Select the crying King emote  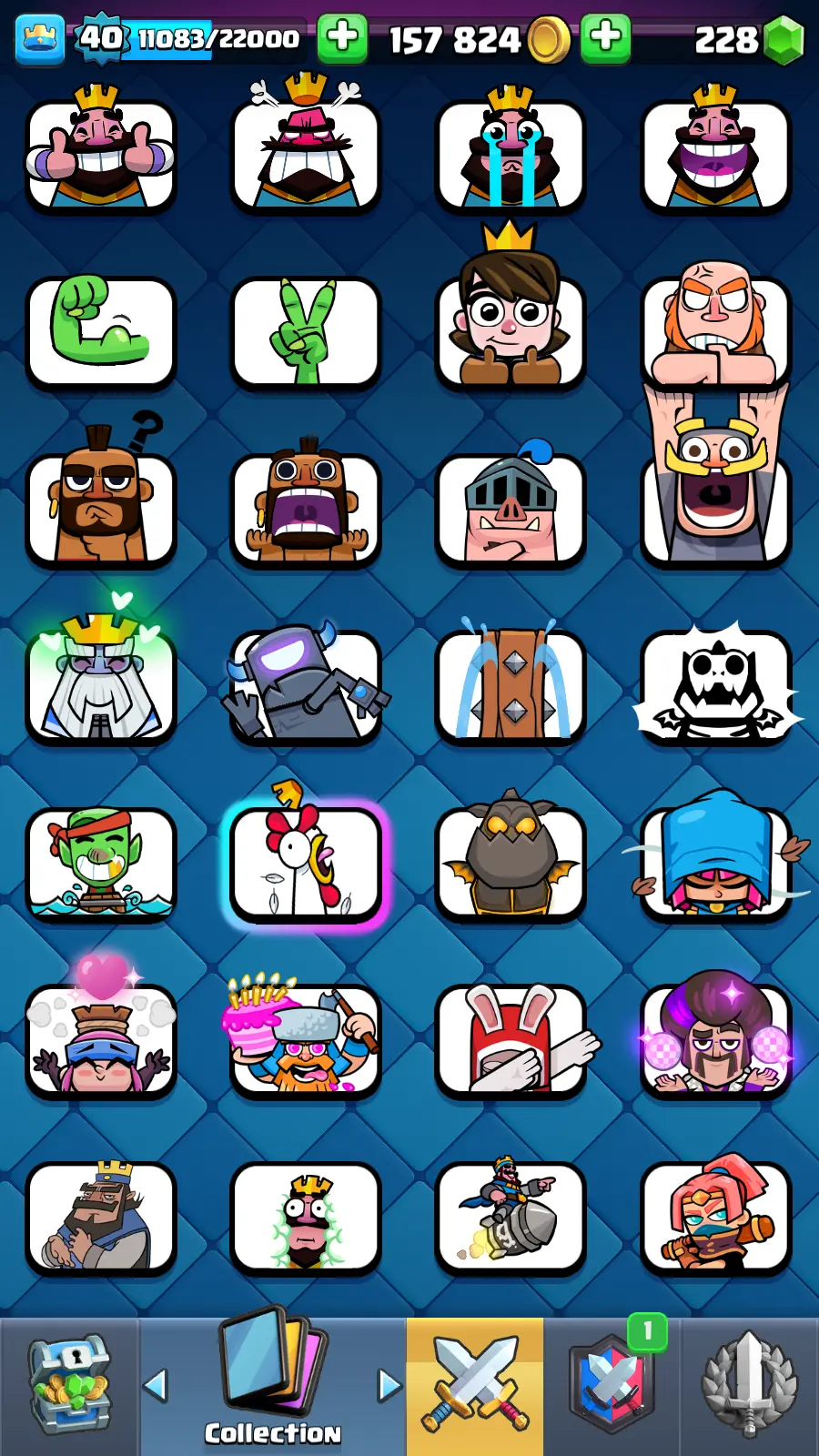click(x=511, y=155)
